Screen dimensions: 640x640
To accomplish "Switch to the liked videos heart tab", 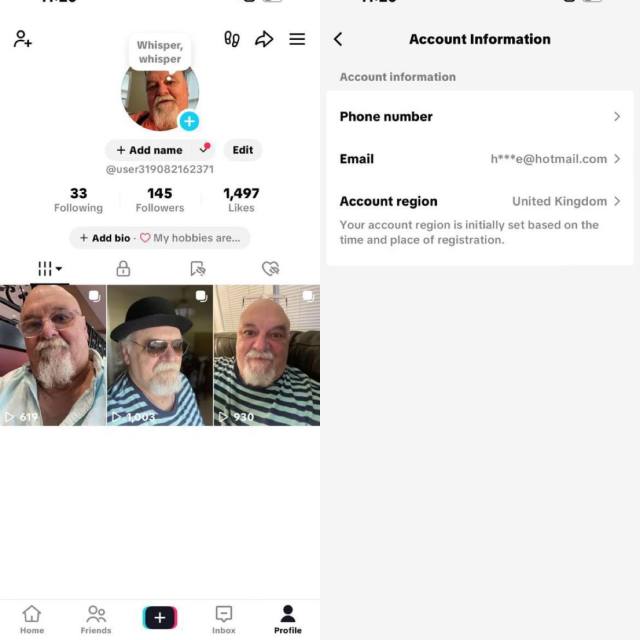I will pyautogui.click(x=270, y=268).
